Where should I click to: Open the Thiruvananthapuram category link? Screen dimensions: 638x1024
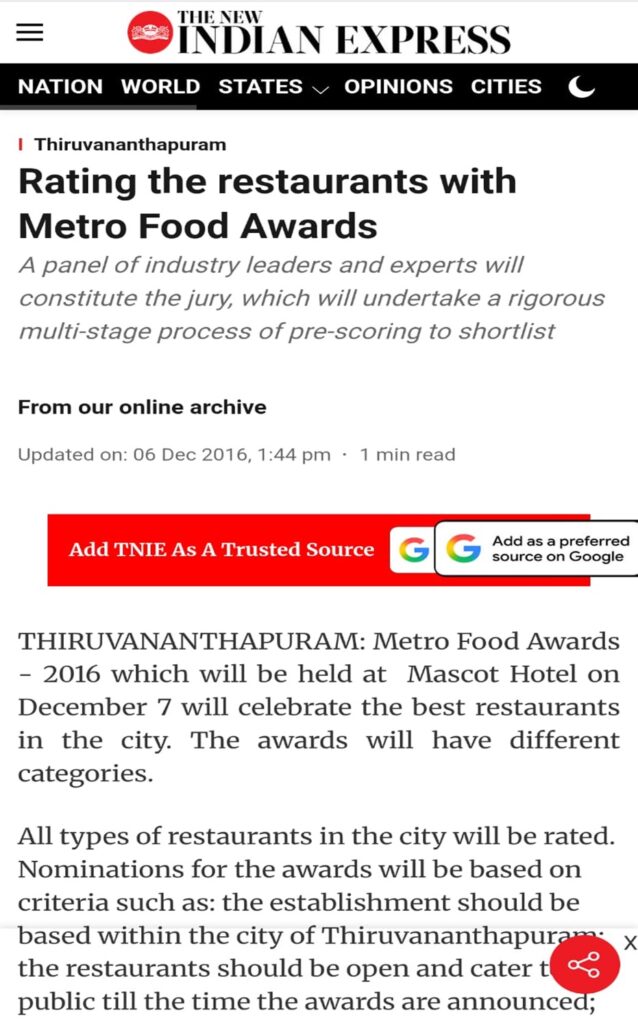130,144
